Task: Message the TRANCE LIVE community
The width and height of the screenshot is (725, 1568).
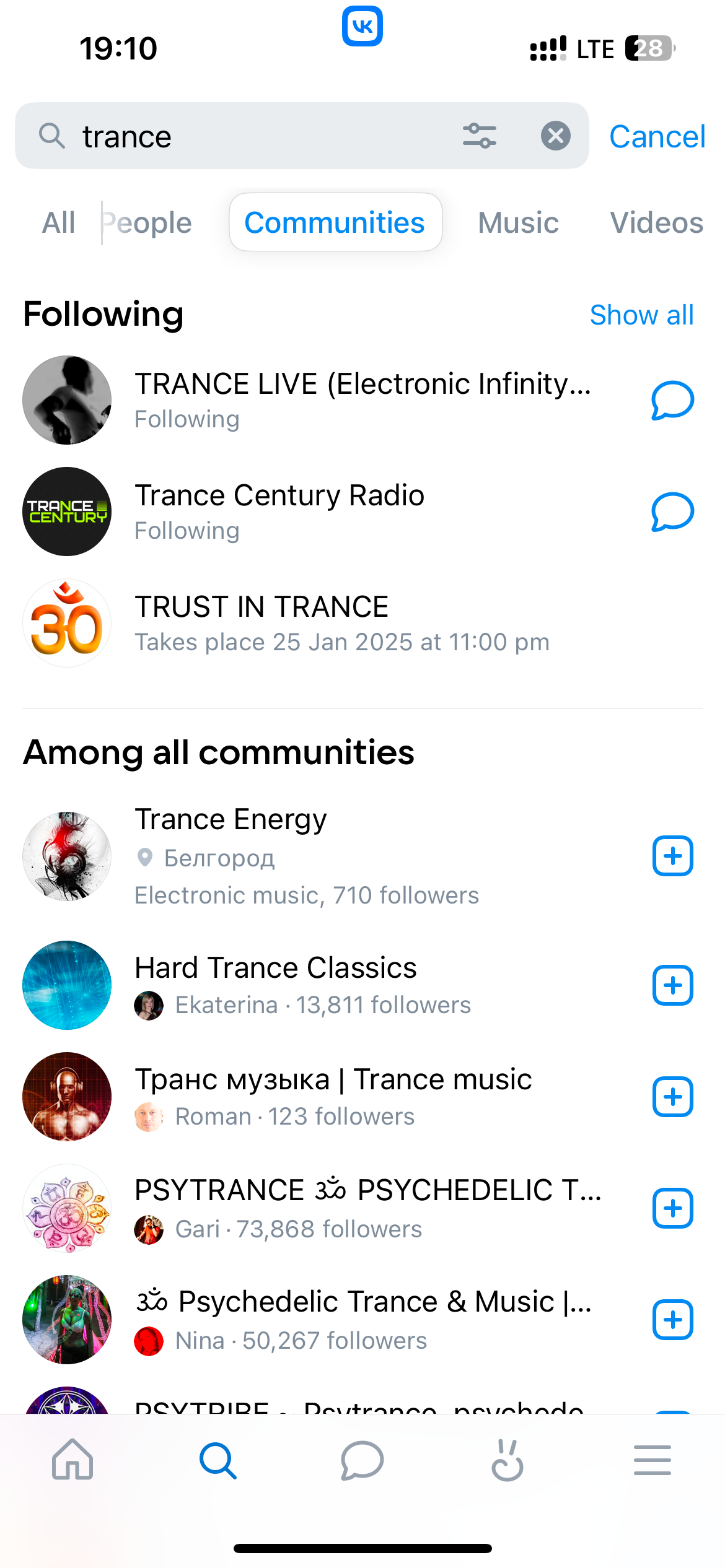Action: (x=672, y=401)
